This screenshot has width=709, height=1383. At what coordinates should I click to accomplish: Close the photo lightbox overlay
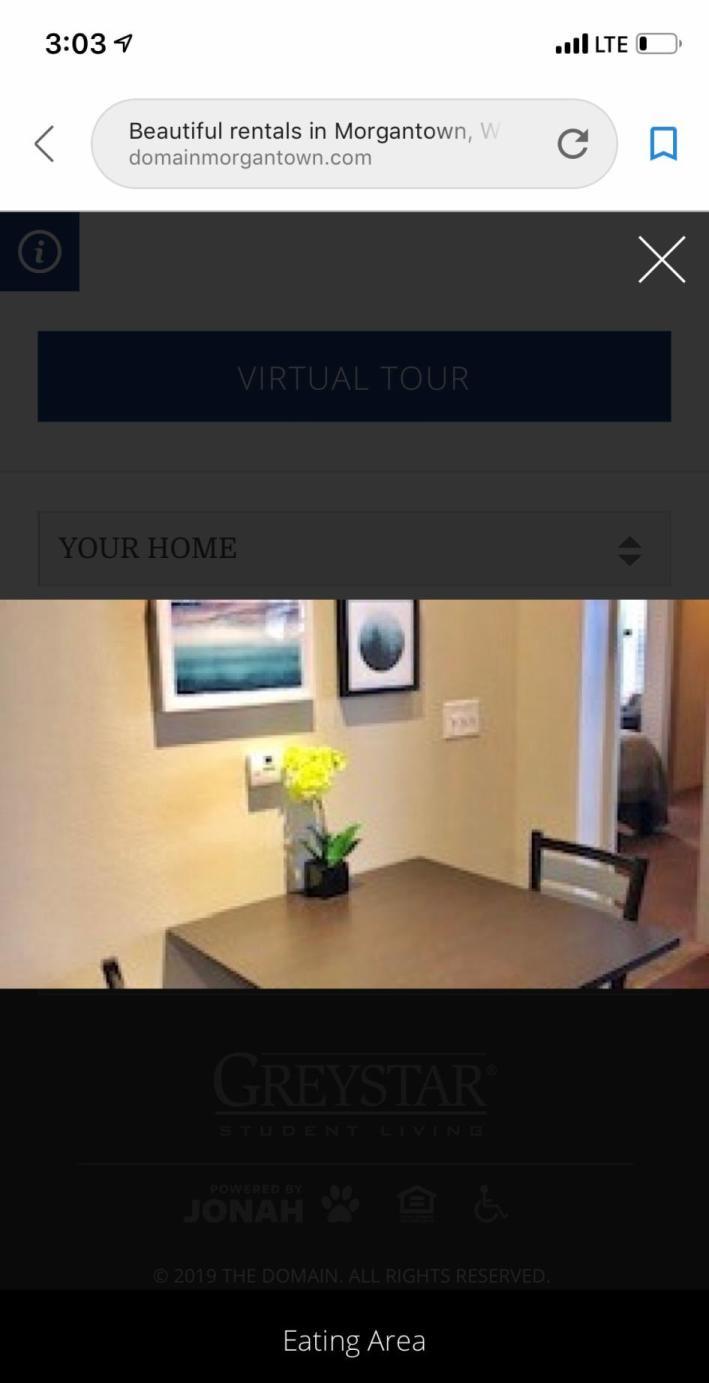point(661,260)
